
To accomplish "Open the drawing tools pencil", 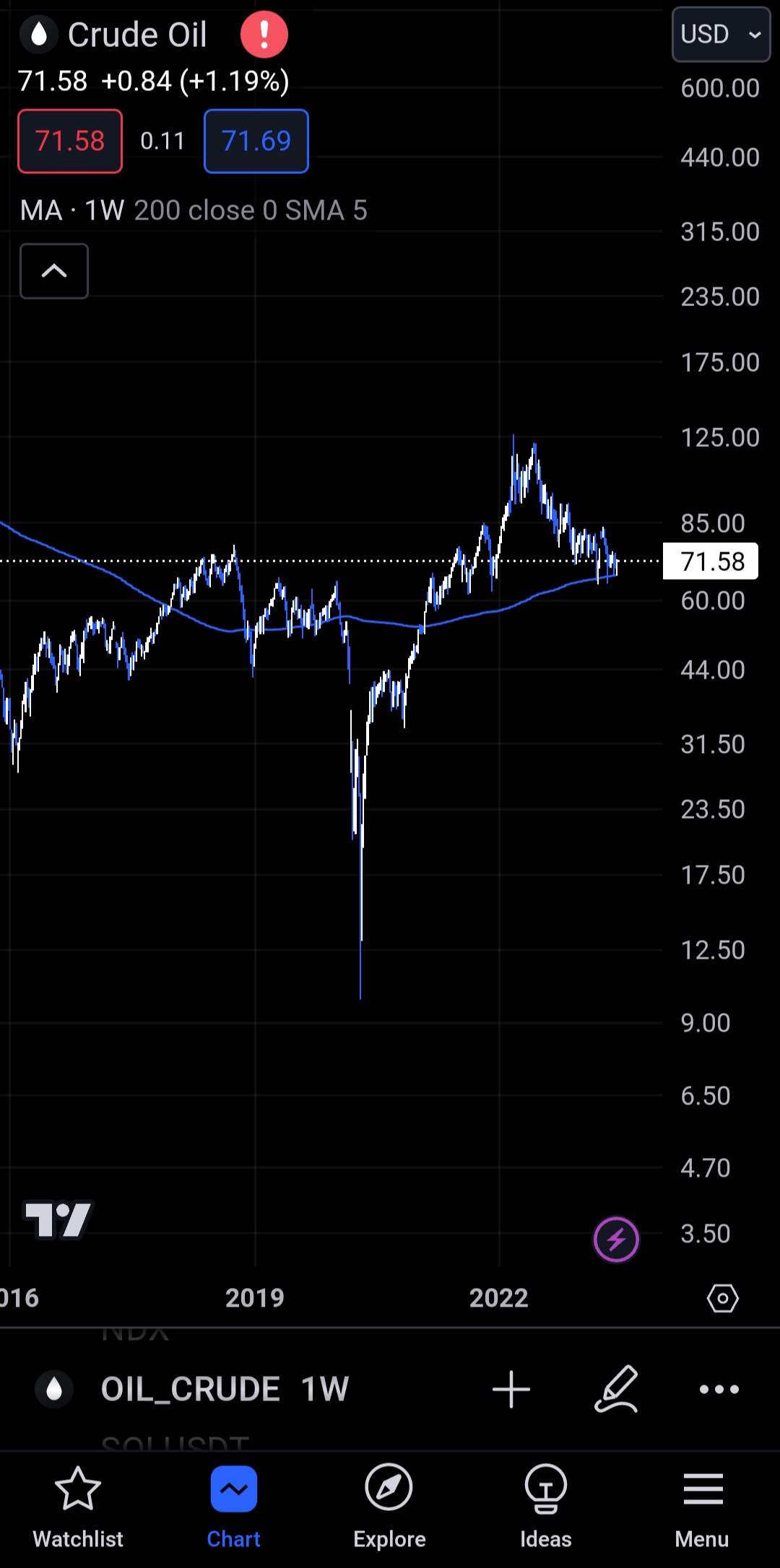I will click(617, 1389).
